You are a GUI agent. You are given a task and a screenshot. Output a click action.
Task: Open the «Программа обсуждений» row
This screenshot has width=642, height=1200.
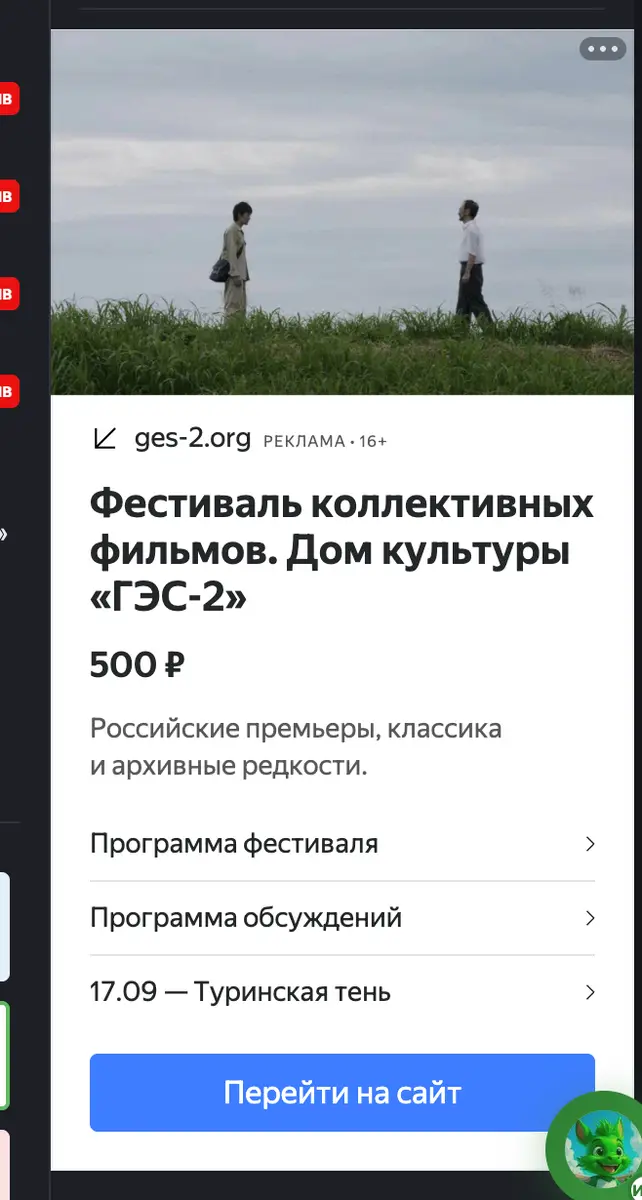click(342, 917)
